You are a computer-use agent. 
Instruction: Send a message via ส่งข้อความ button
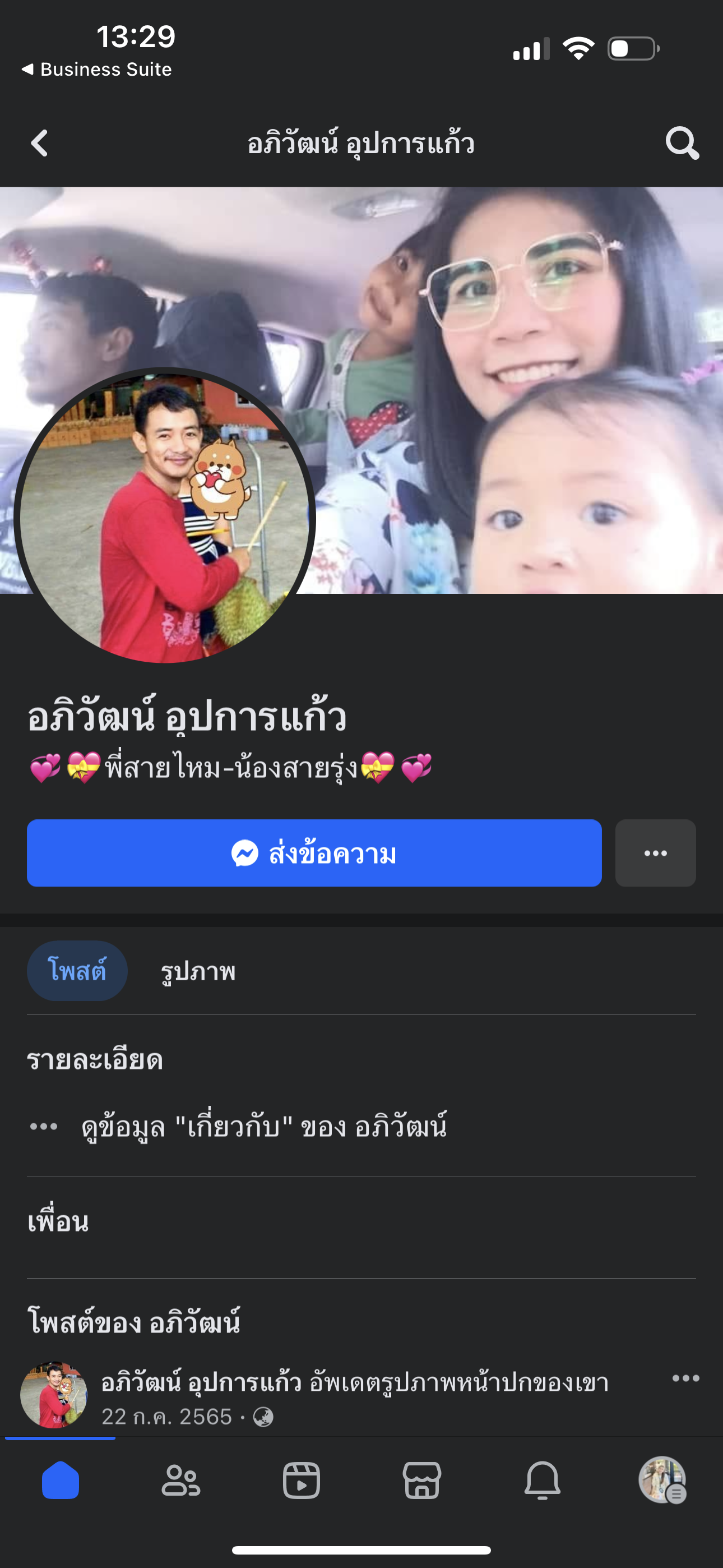point(314,853)
